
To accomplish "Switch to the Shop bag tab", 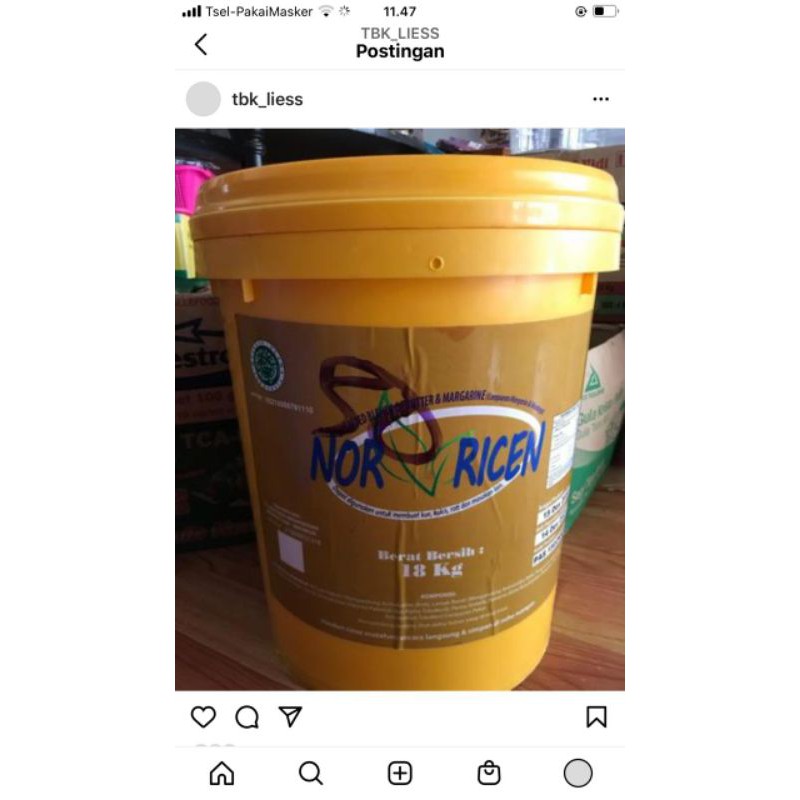I will (489, 773).
